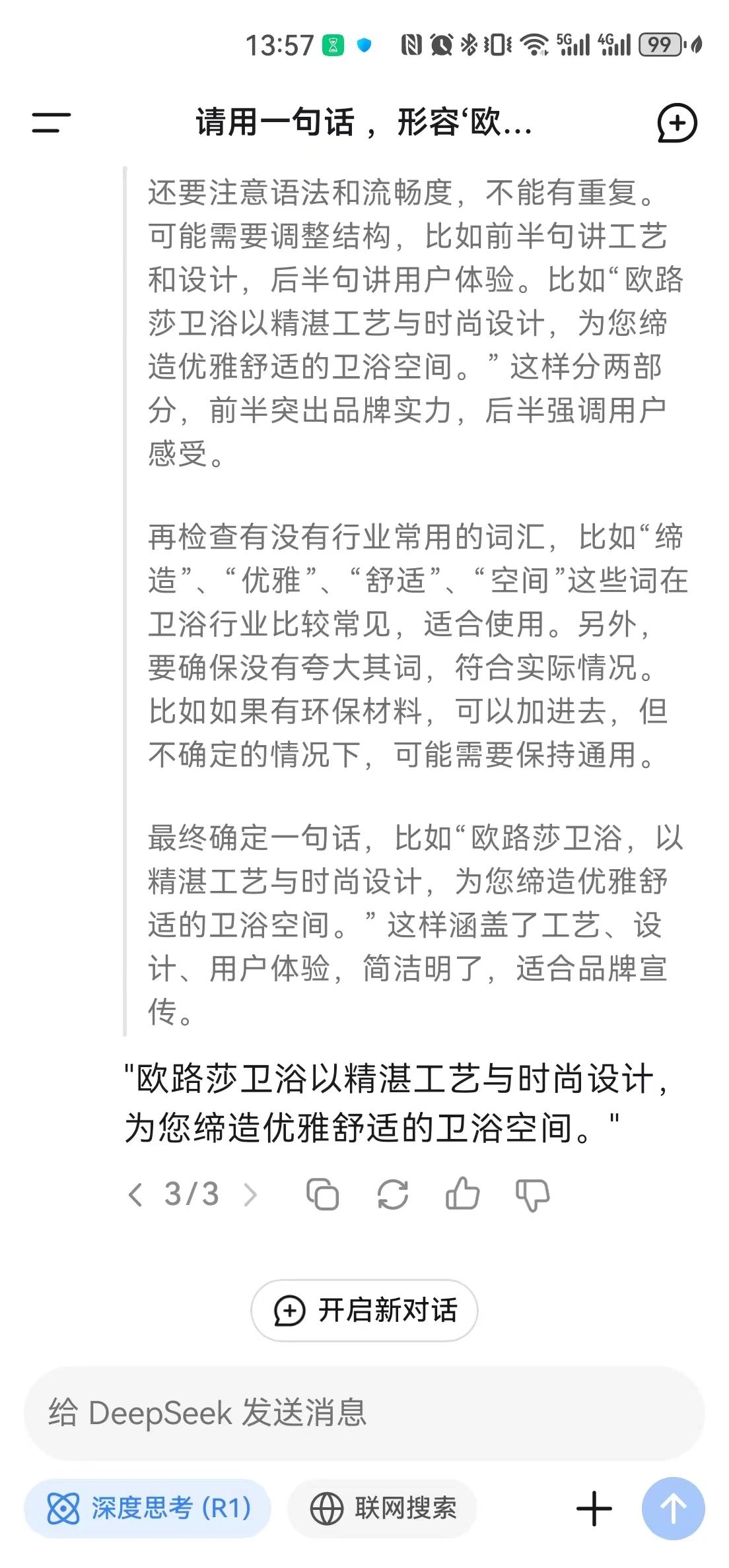Tap the 开启新对话 button

364,1311
